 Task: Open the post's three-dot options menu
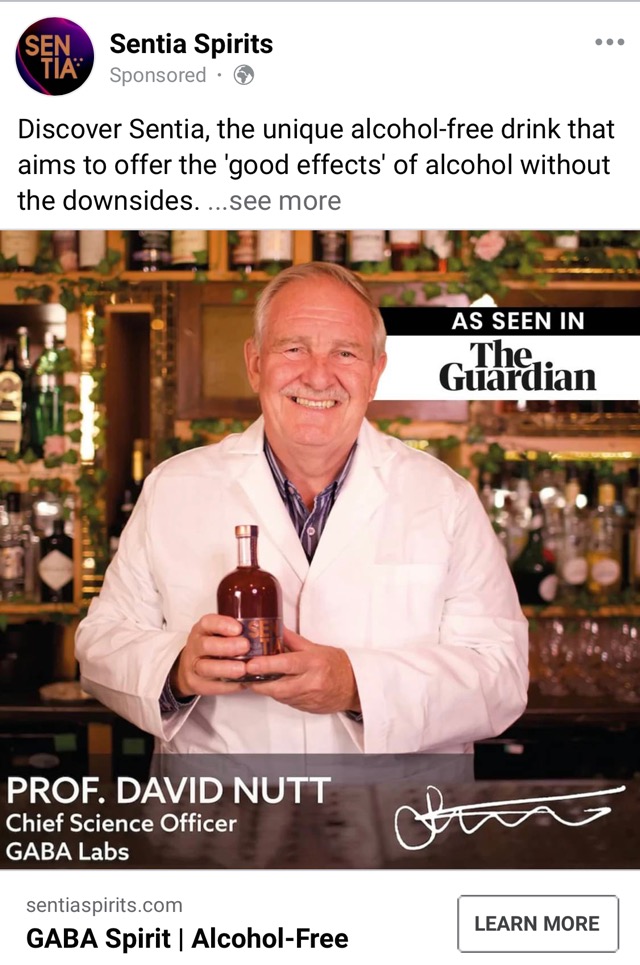(x=609, y=42)
